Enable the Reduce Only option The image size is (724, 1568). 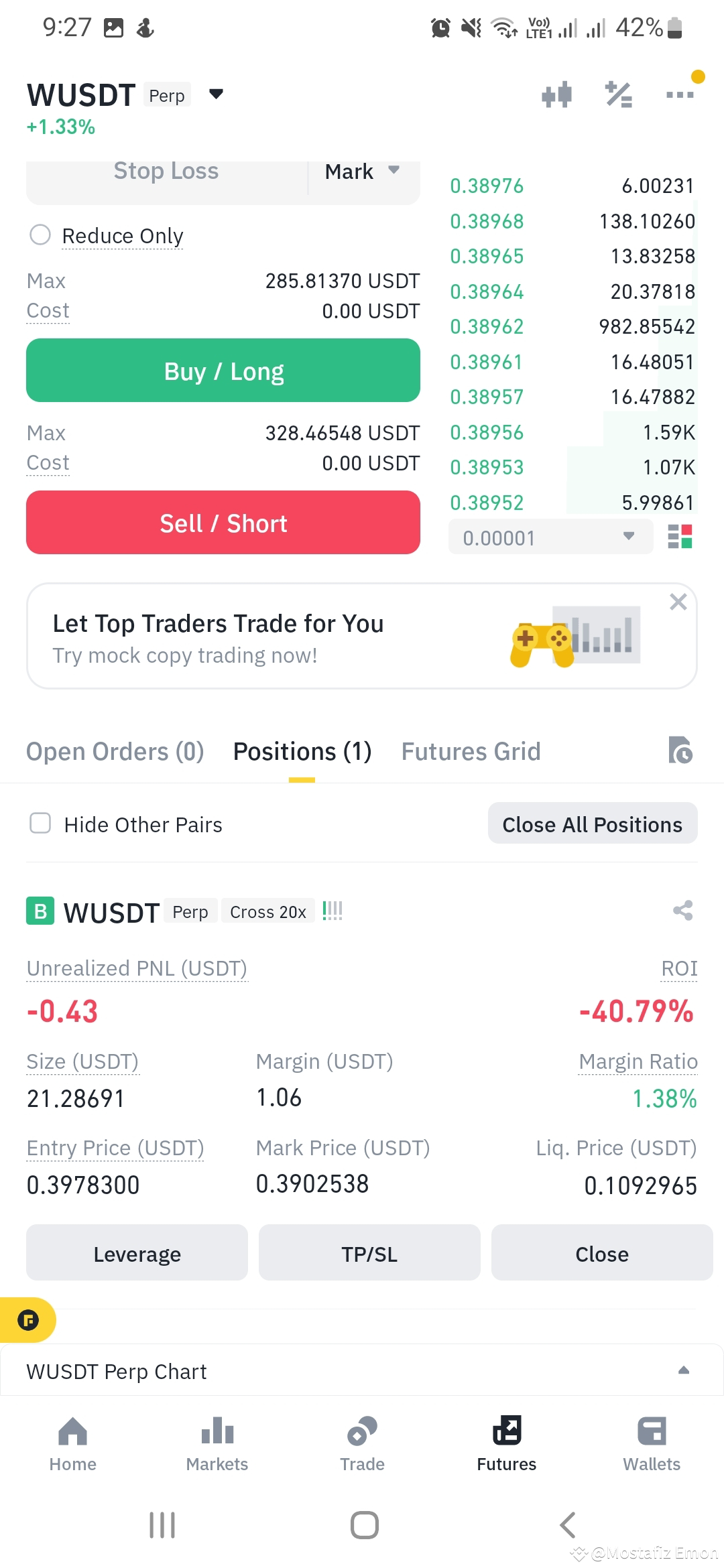click(41, 235)
